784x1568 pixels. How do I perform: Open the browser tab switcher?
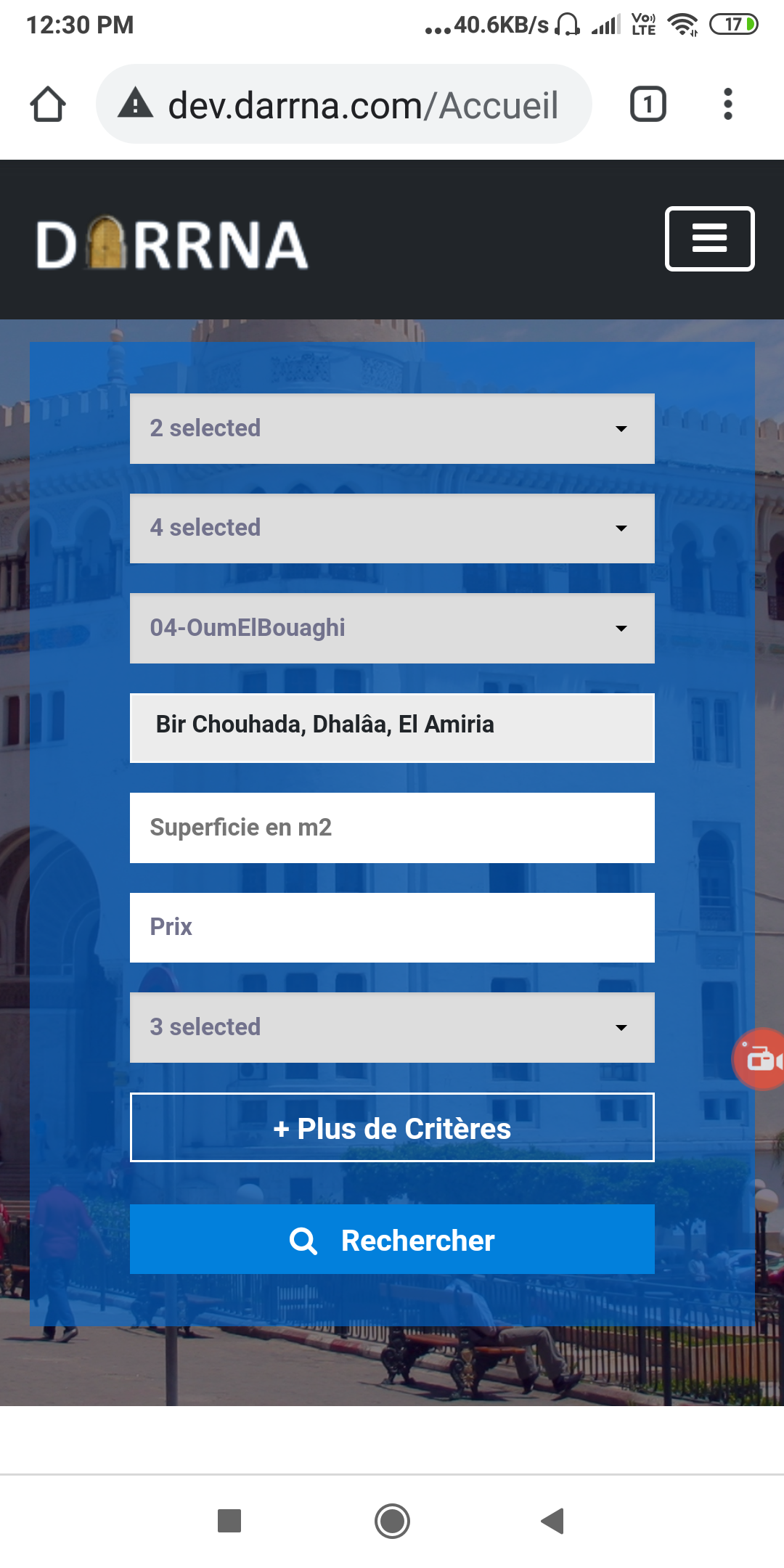pyautogui.click(x=648, y=104)
